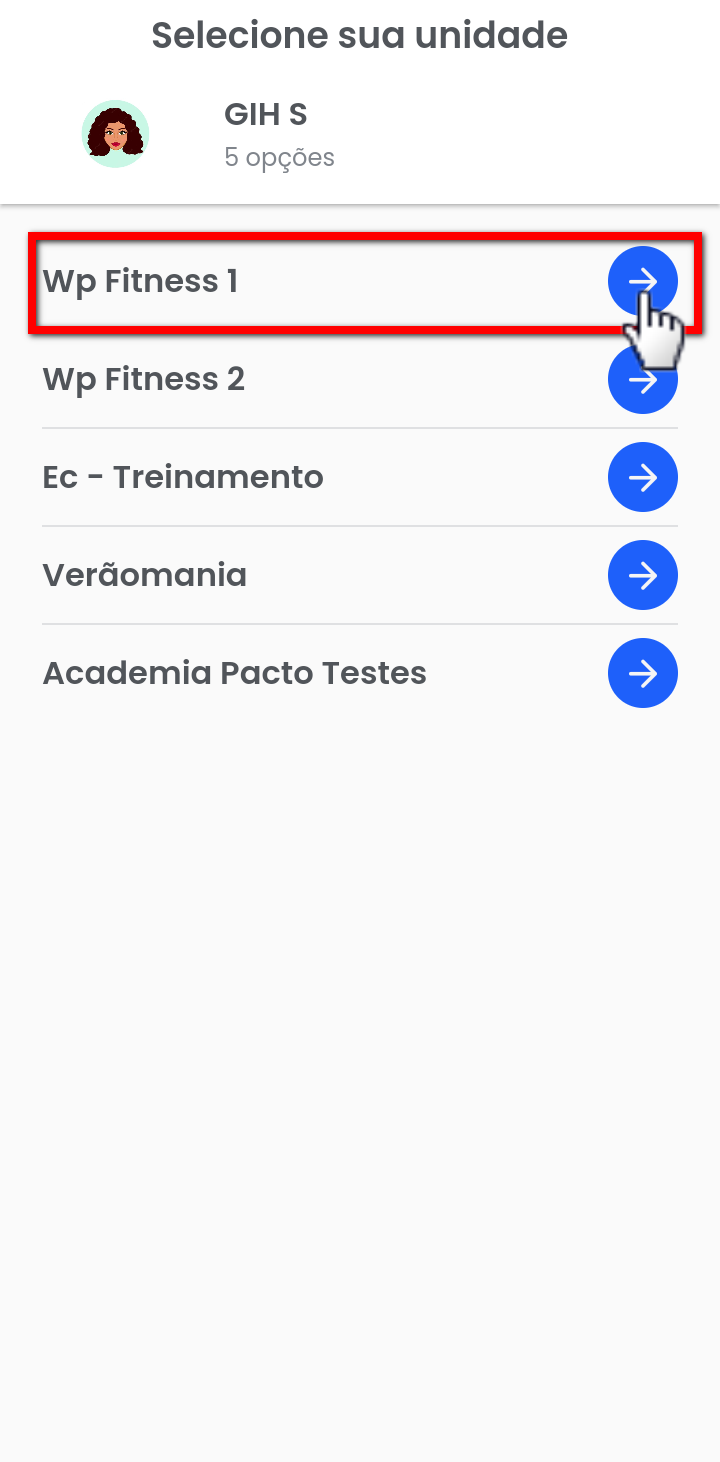The image size is (720, 1462).
Task: Choose the Ec - Treinamento unit
Action: 642,477
